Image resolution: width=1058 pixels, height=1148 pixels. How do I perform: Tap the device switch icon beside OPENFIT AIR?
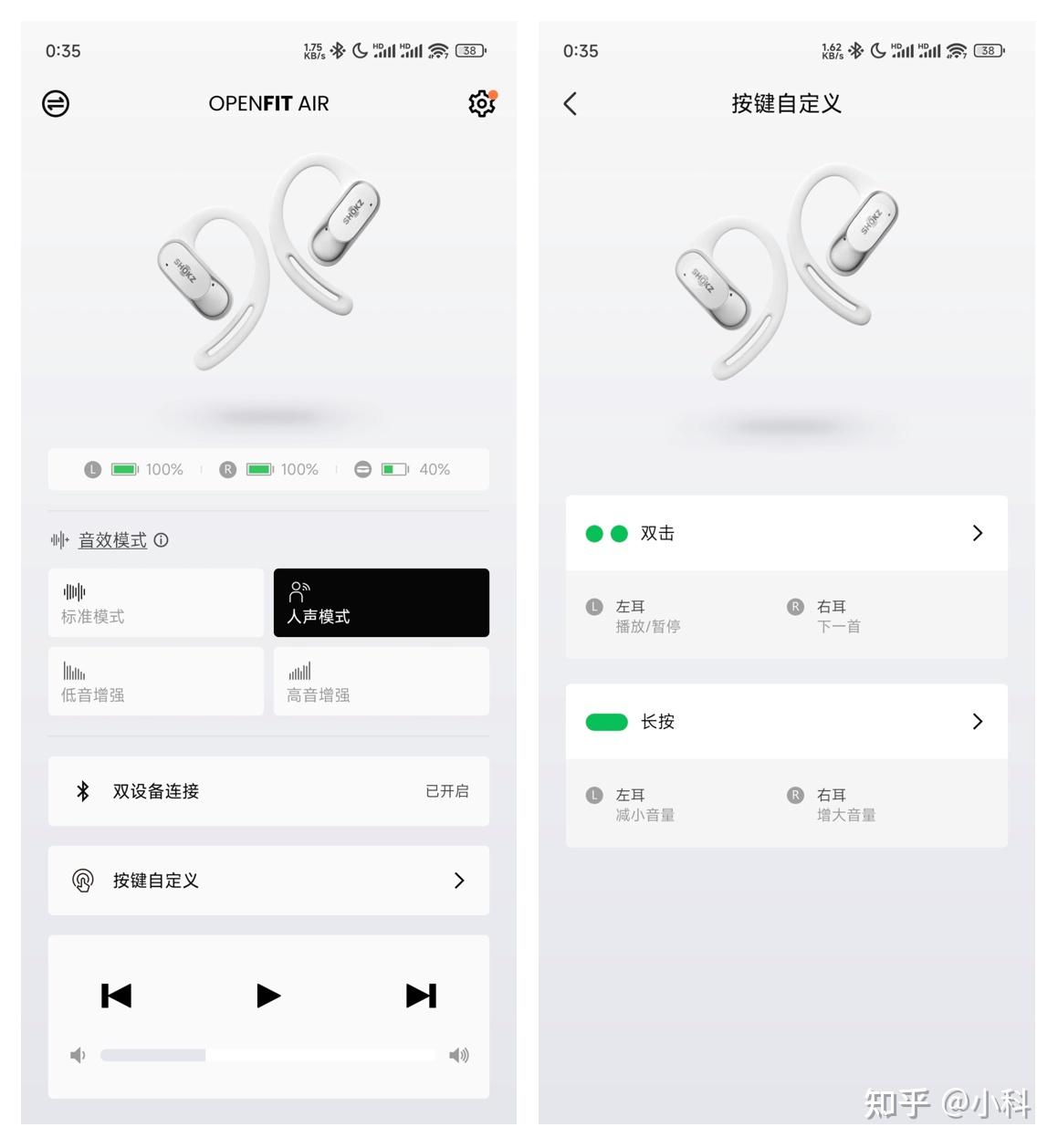(x=56, y=104)
